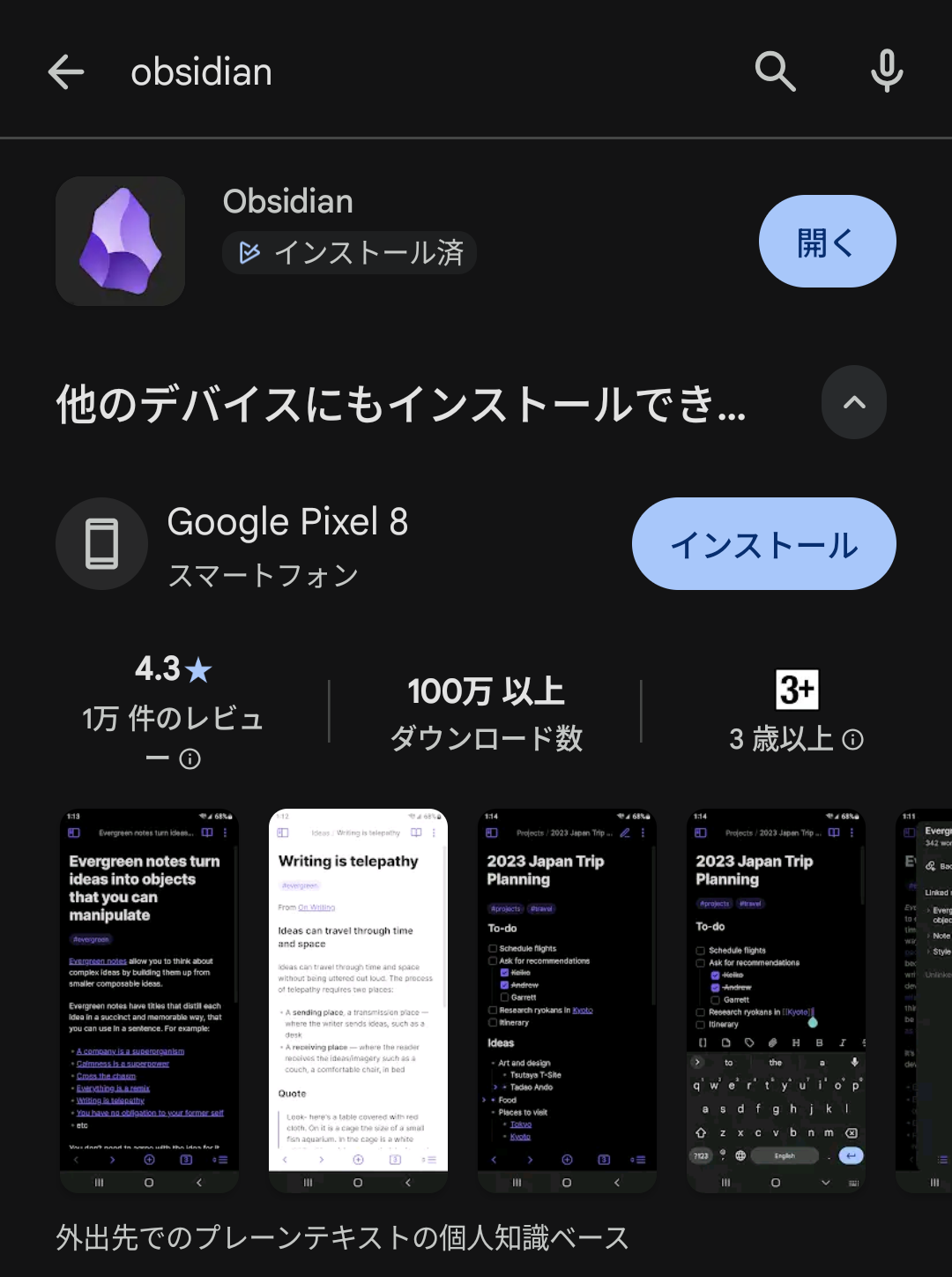Install on Google Pixel 8
Screen dimensions: 952x1277
(x=763, y=544)
